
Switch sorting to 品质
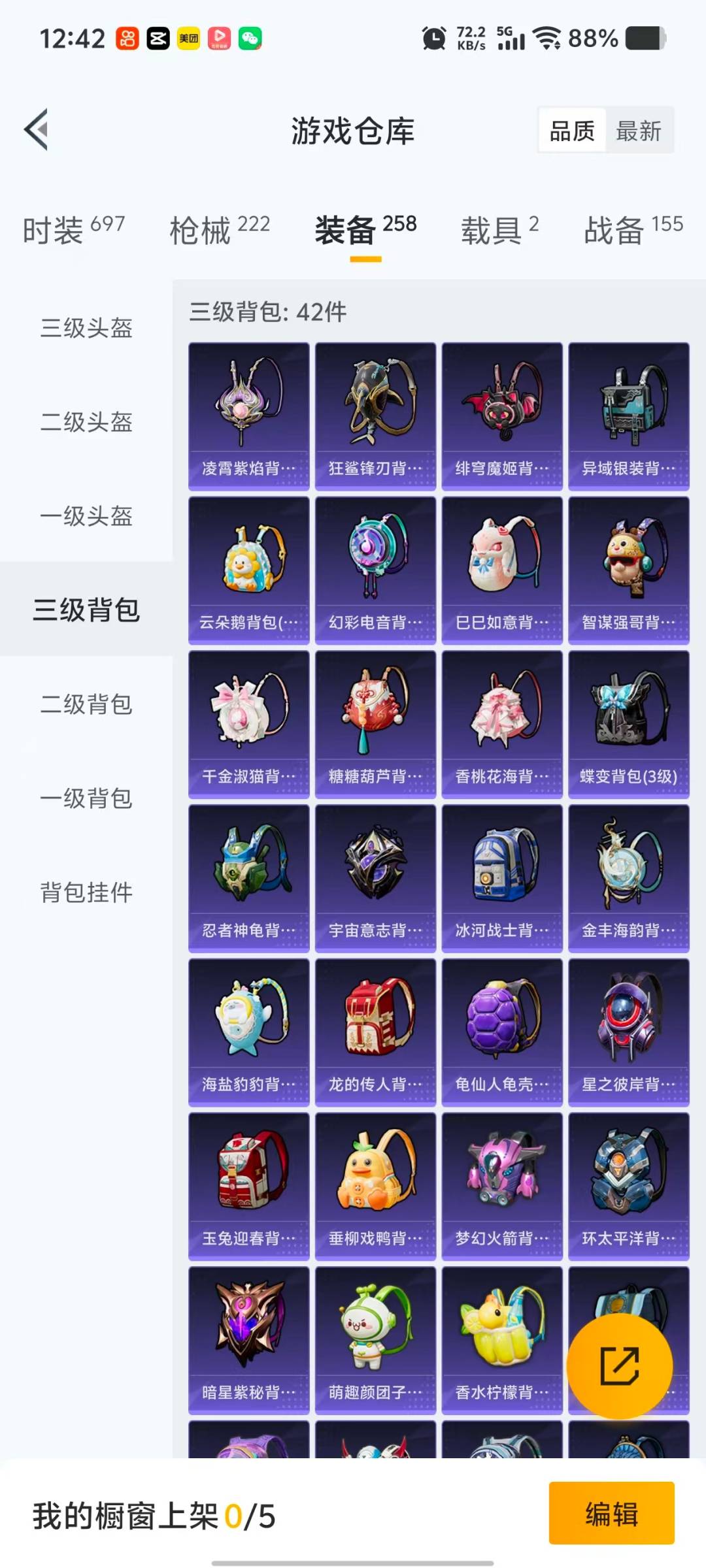point(571,130)
